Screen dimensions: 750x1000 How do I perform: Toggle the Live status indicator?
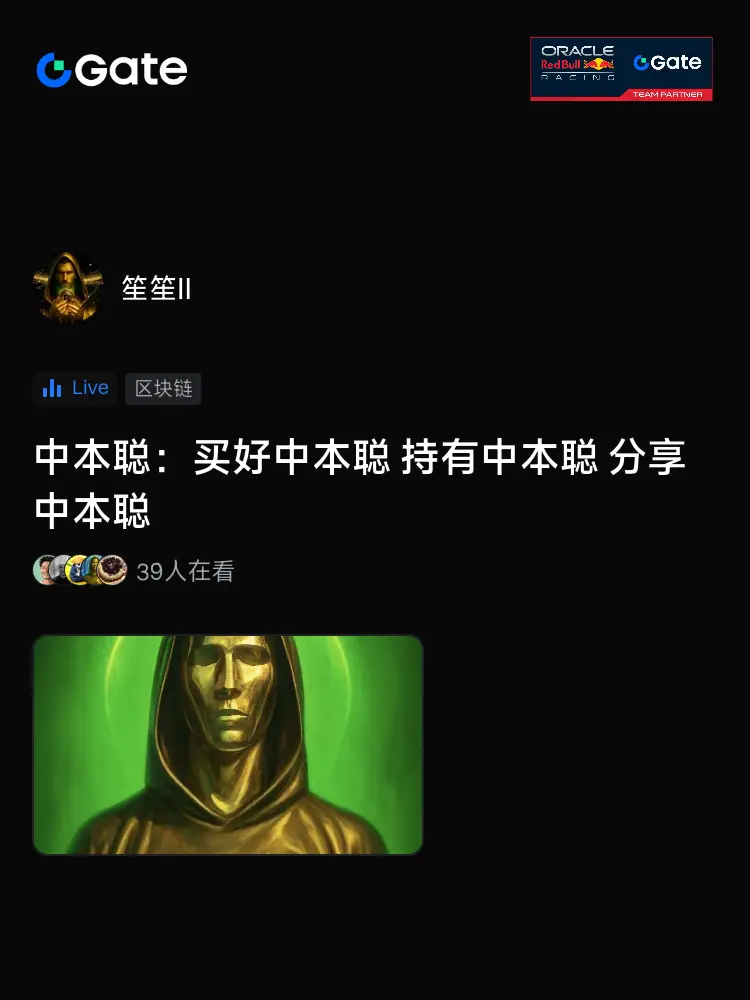coord(75,388)
